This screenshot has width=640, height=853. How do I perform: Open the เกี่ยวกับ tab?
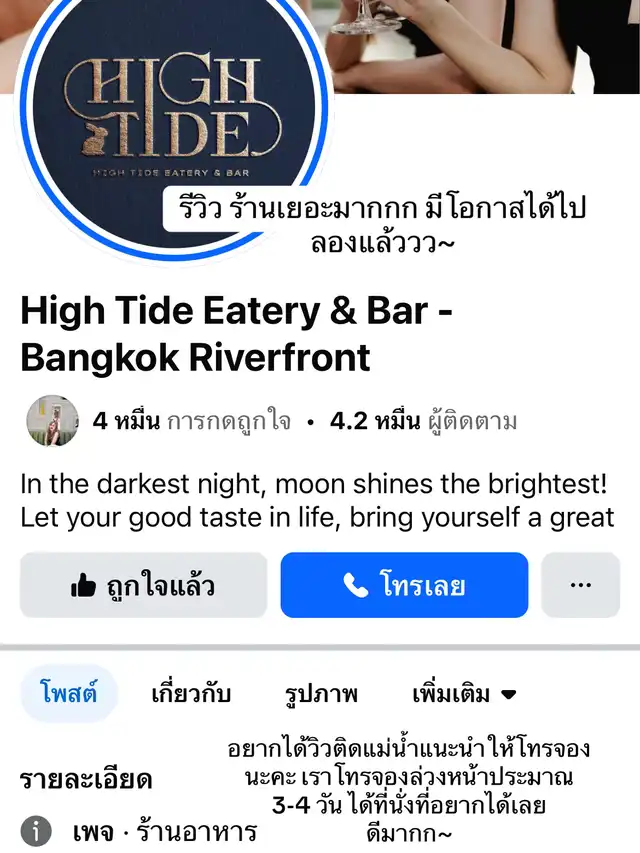187,693
